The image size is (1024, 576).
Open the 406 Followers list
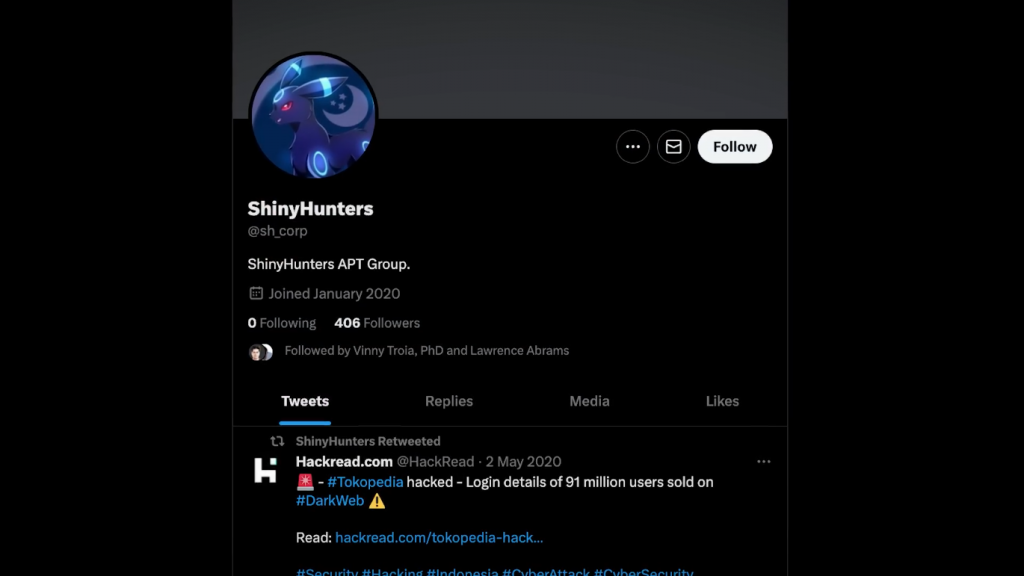pyautogui.click(x=377, y=323)
